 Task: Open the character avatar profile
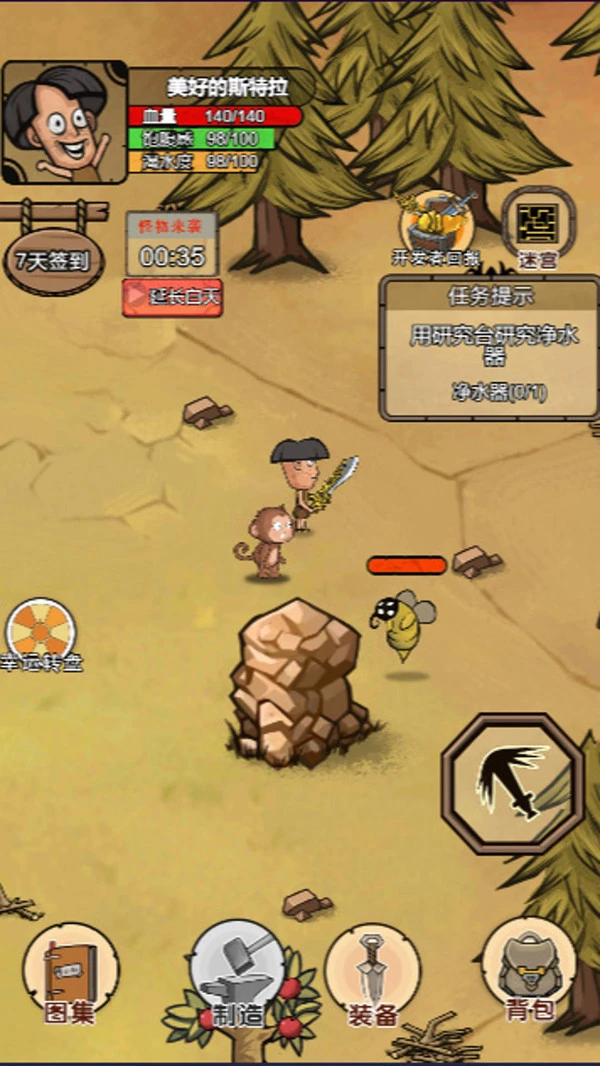64,122
